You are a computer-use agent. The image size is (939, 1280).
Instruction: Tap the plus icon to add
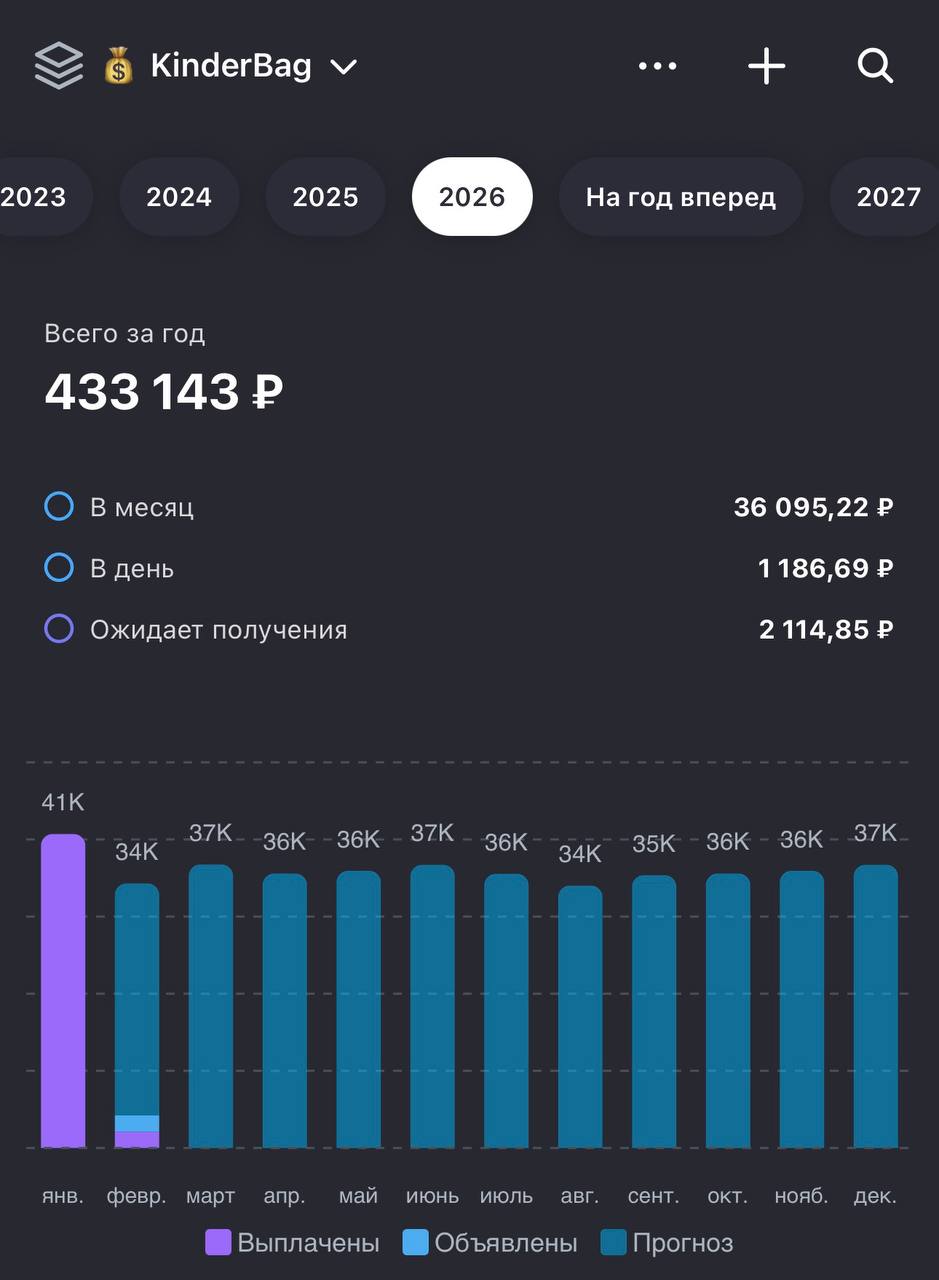point(767,67)
